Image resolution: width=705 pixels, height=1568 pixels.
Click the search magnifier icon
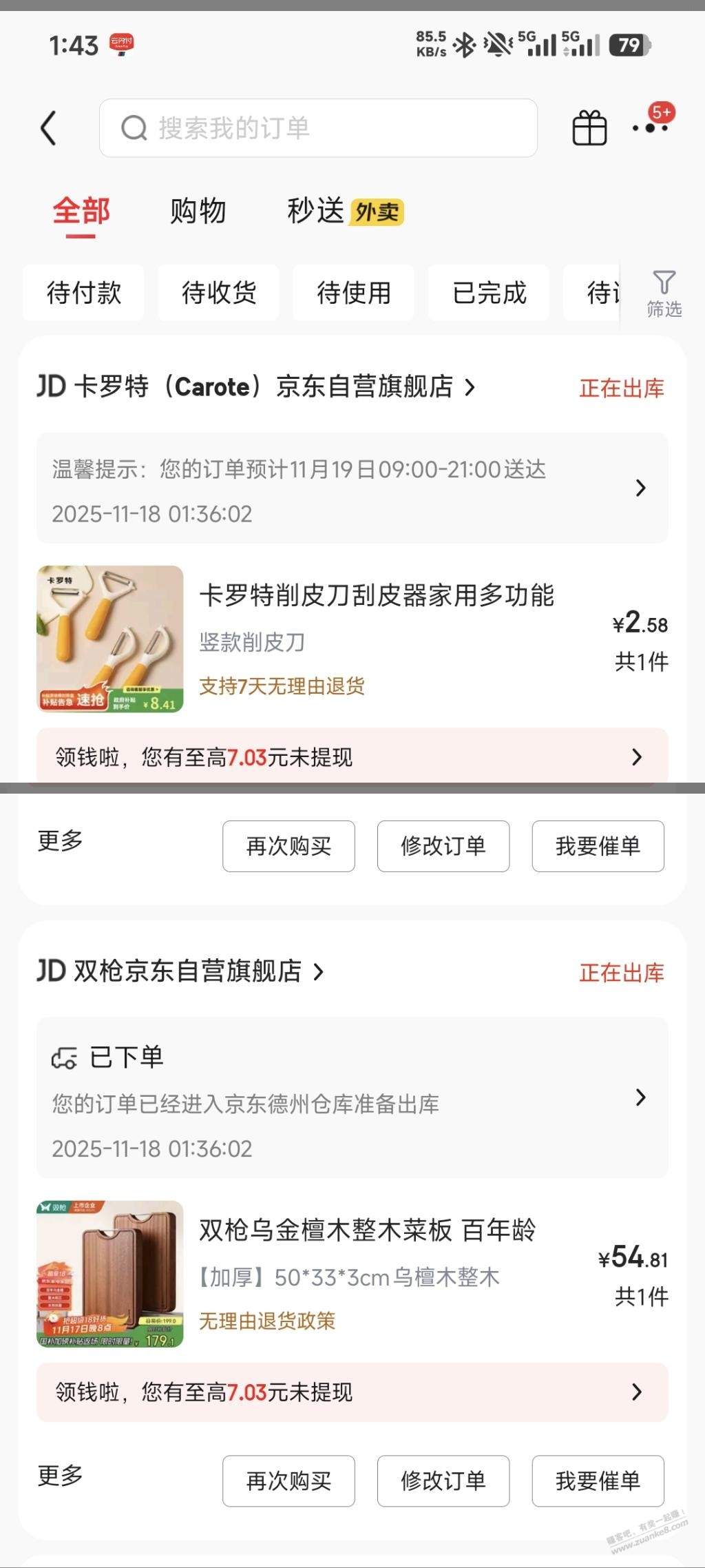pos(133,128)
